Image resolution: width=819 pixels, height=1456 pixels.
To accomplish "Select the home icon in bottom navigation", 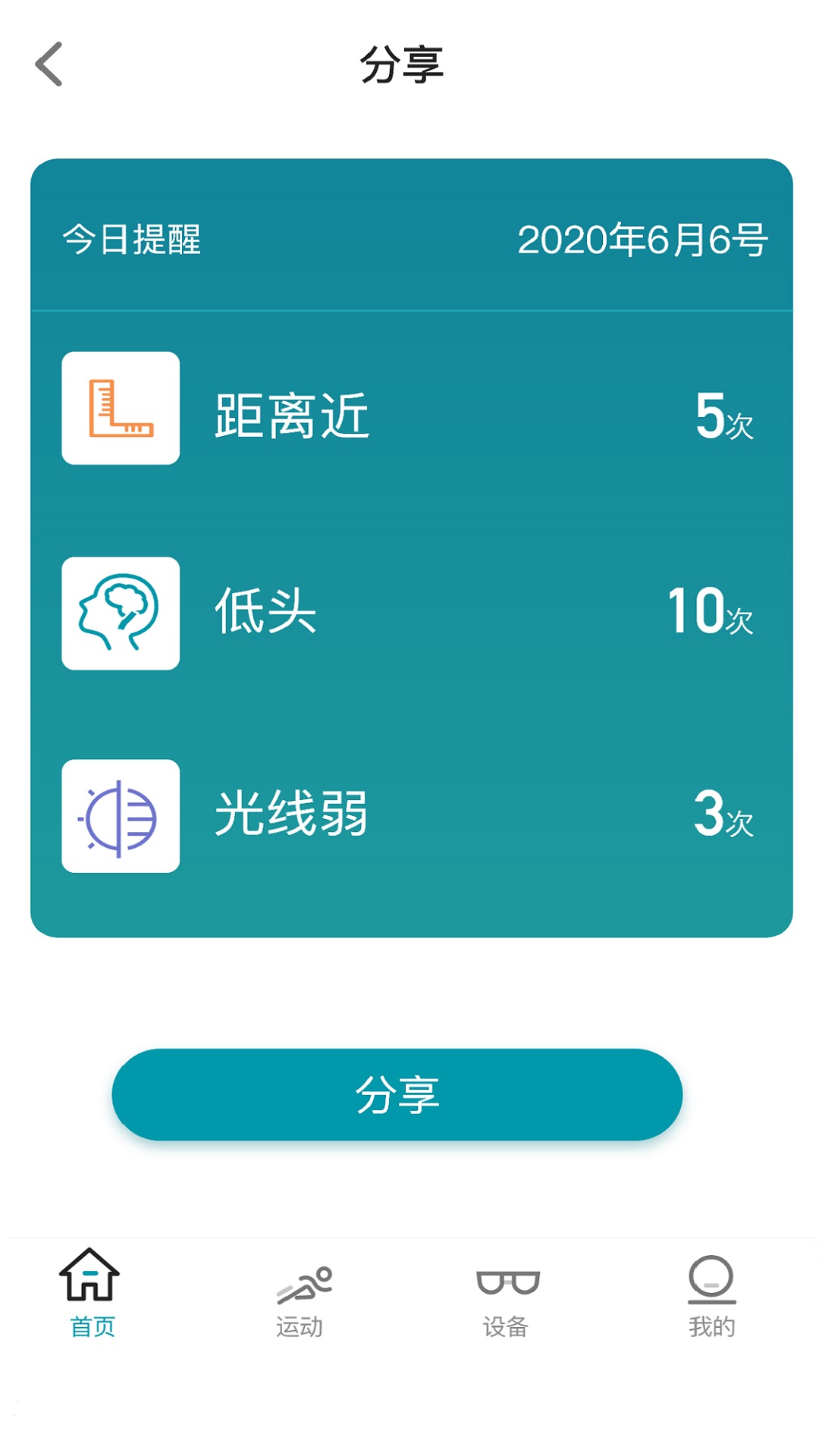I will pyautogui.click(x=91, y=1274).
